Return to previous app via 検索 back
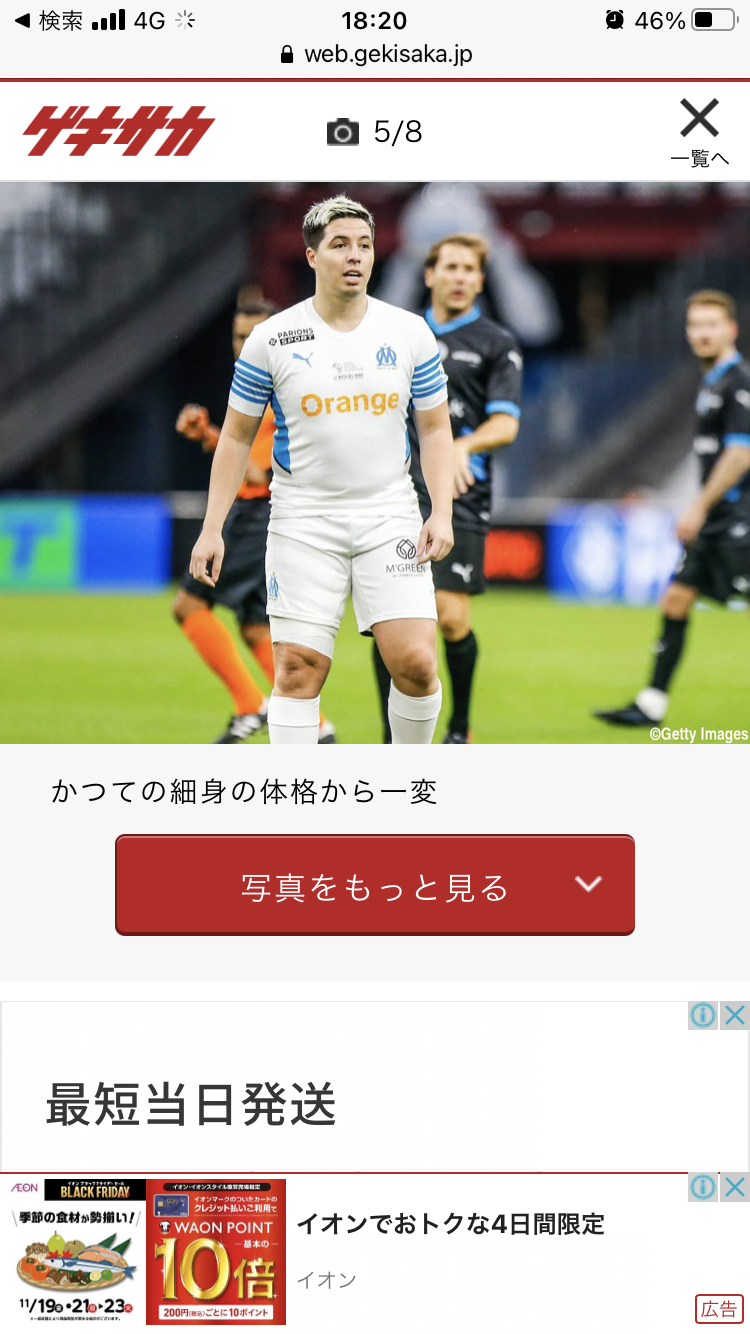Image resolution: width=750 pixels, height=1334 pixels. [x=48, y=20]
